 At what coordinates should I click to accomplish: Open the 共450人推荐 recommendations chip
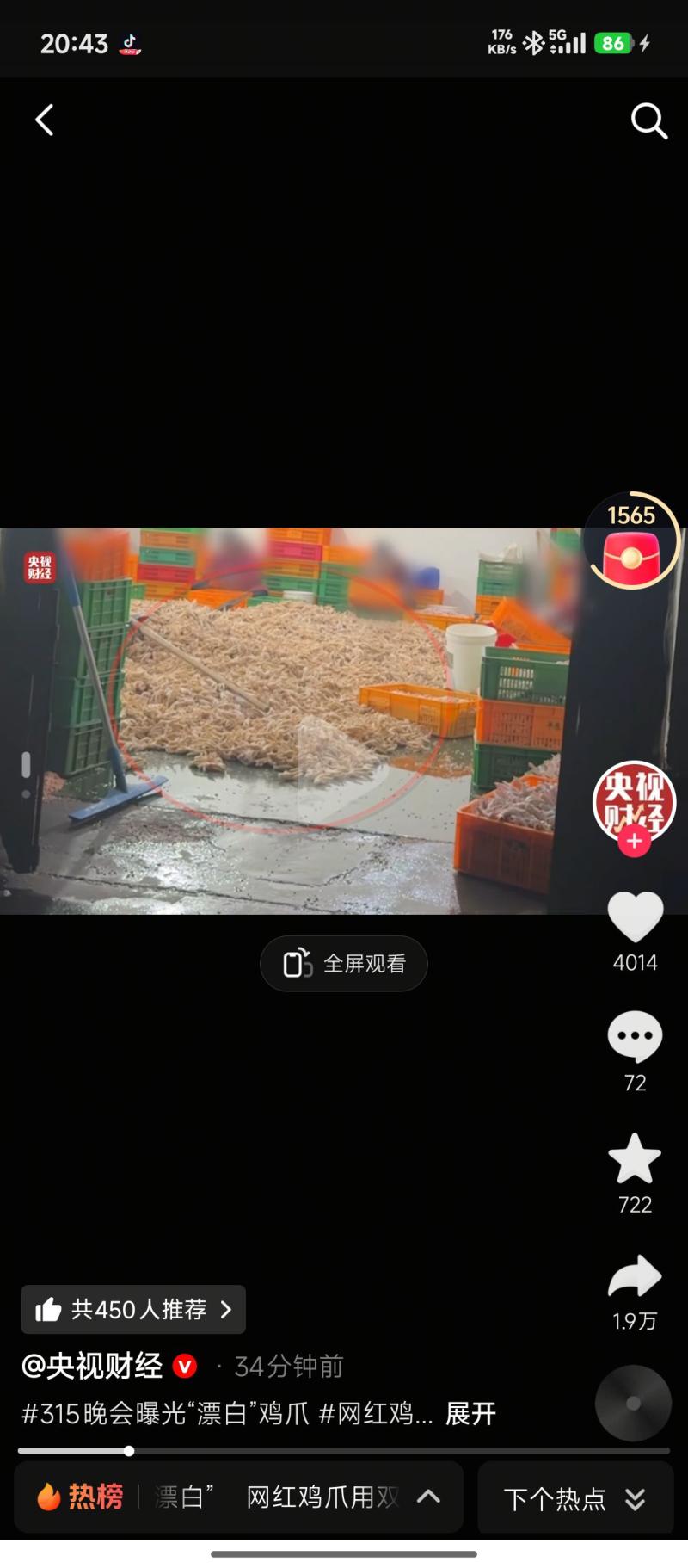coord(134,1309)
